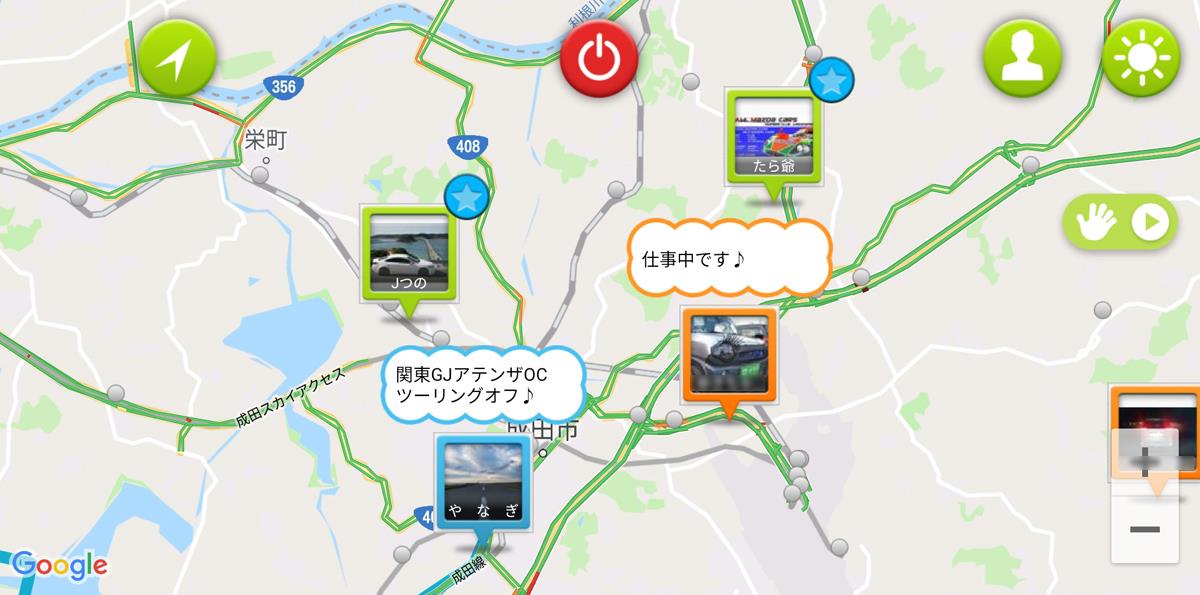This screenshot has width=1200, height=595.
Task: Open user marker Jつの
Action: click(408, 254)
